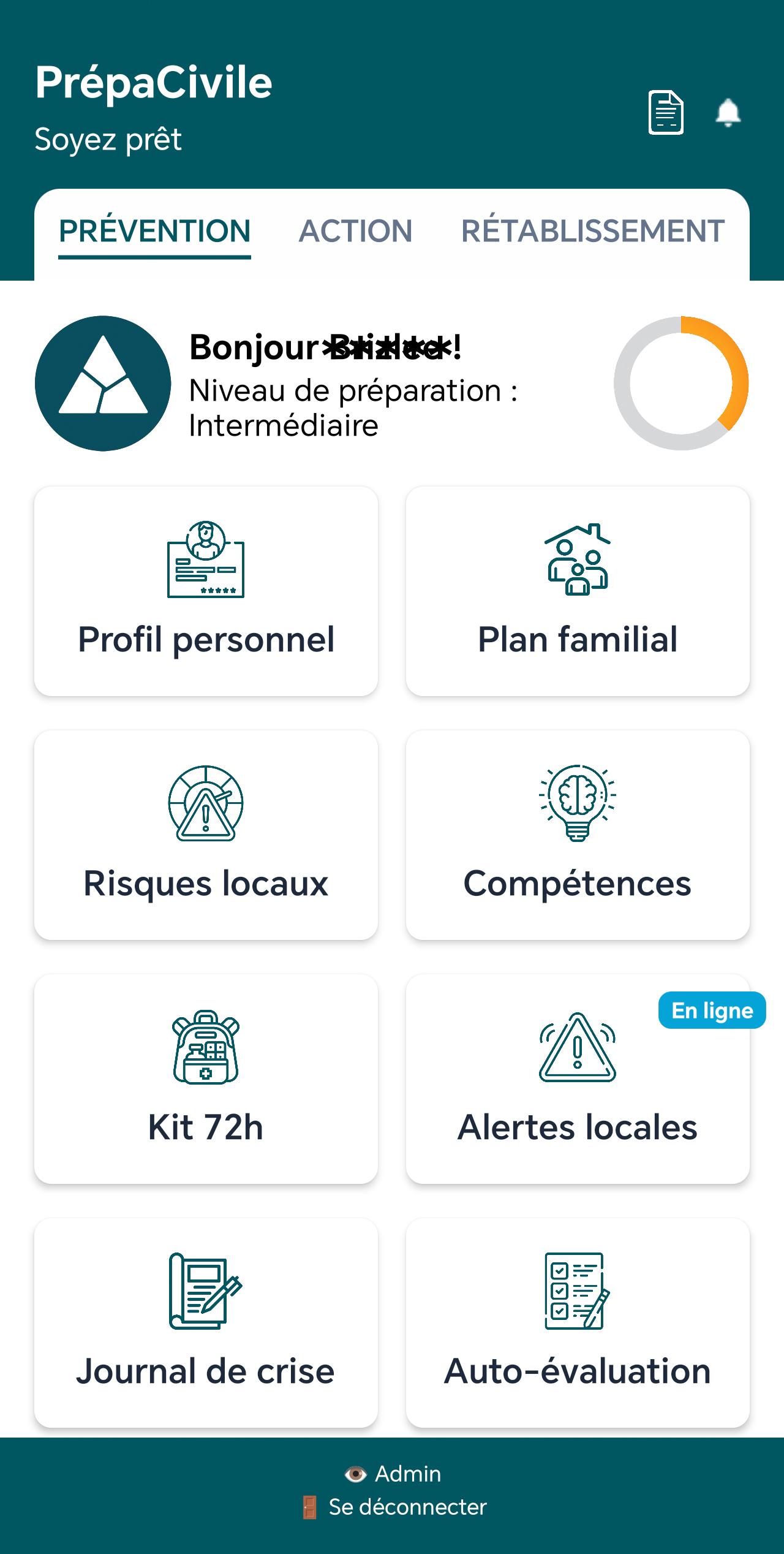Open the Kit 72h card

coord(206,1079)
